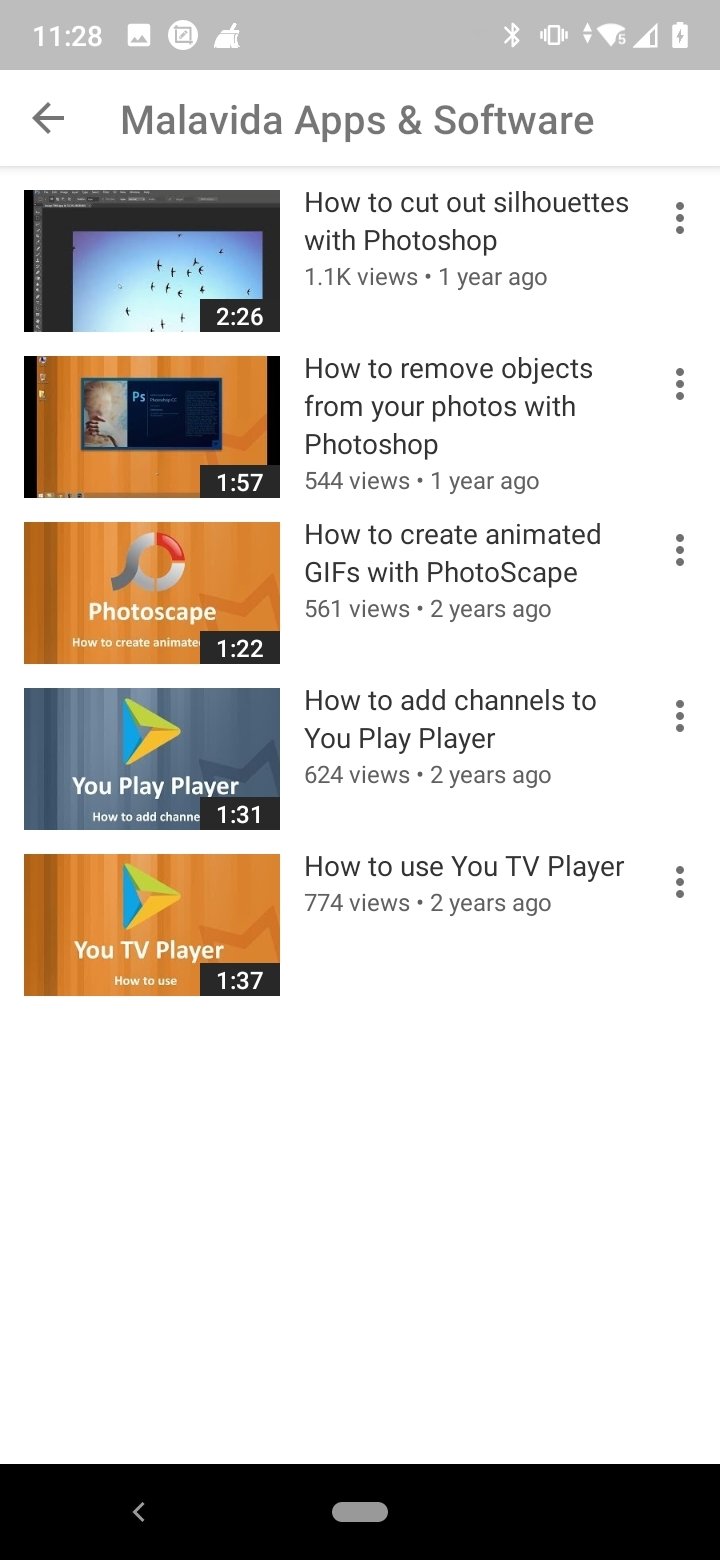This screenshot has height=1560, width=720.
Task: Open options for the remove objects Photoshop video
Action: pyautogui.click(x=680, y=384)
